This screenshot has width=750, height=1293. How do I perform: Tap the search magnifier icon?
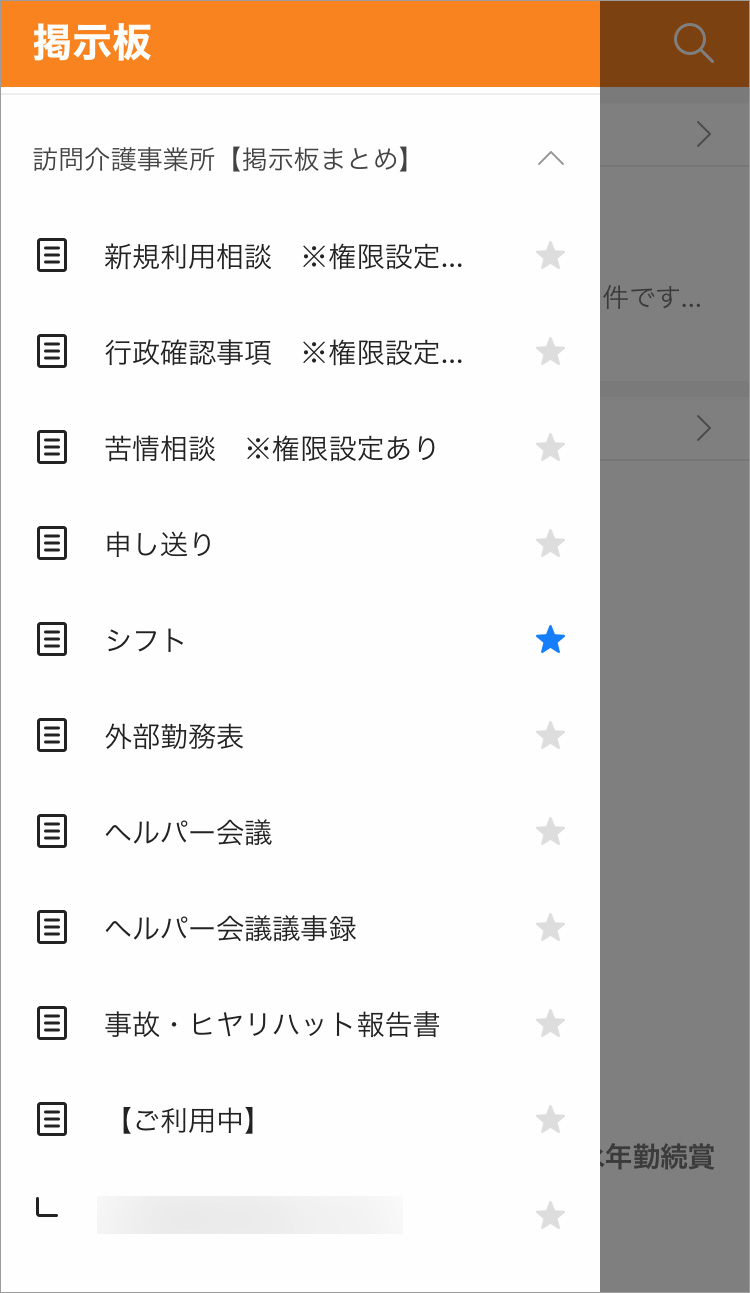click(x=693, y=43)
